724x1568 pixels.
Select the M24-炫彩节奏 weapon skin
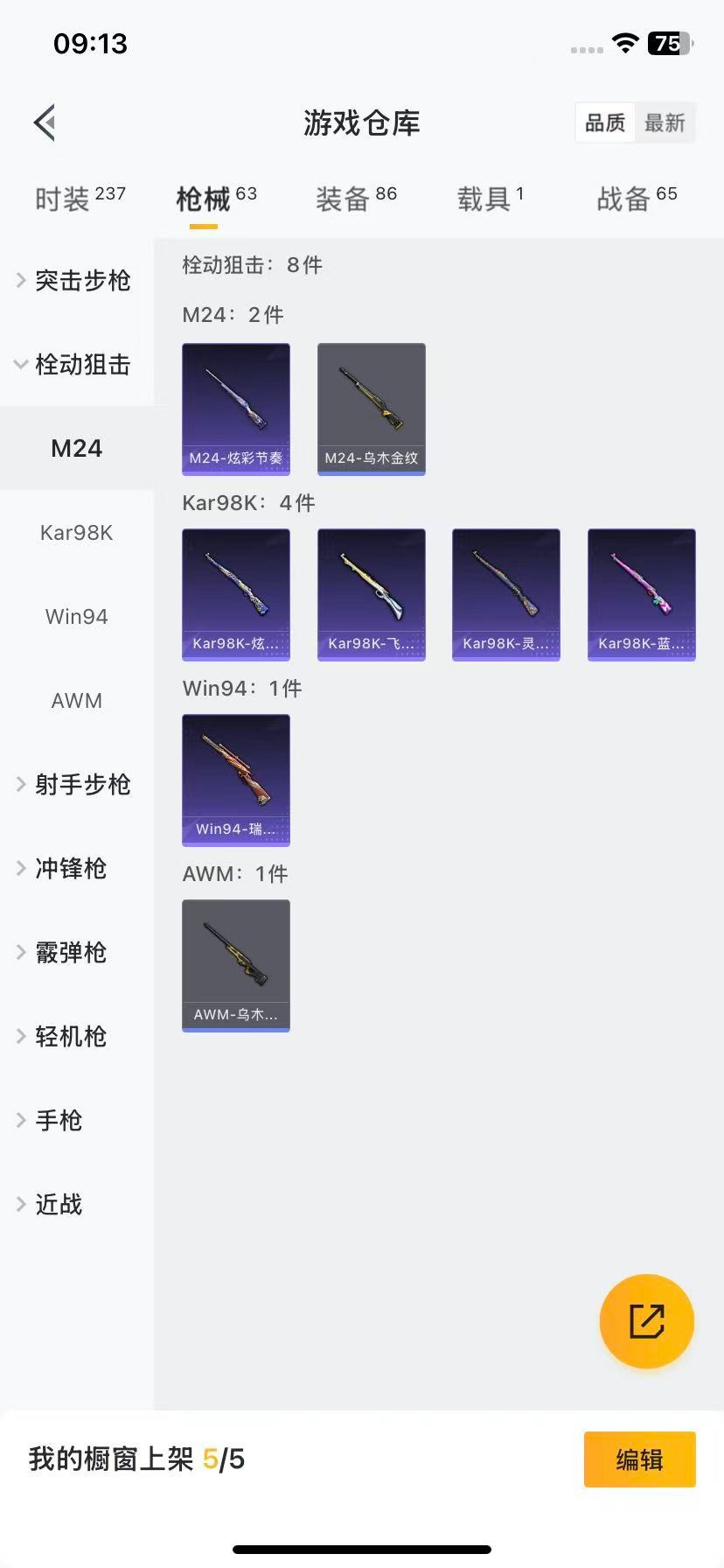pyautogui.click(x=235, y=409)
